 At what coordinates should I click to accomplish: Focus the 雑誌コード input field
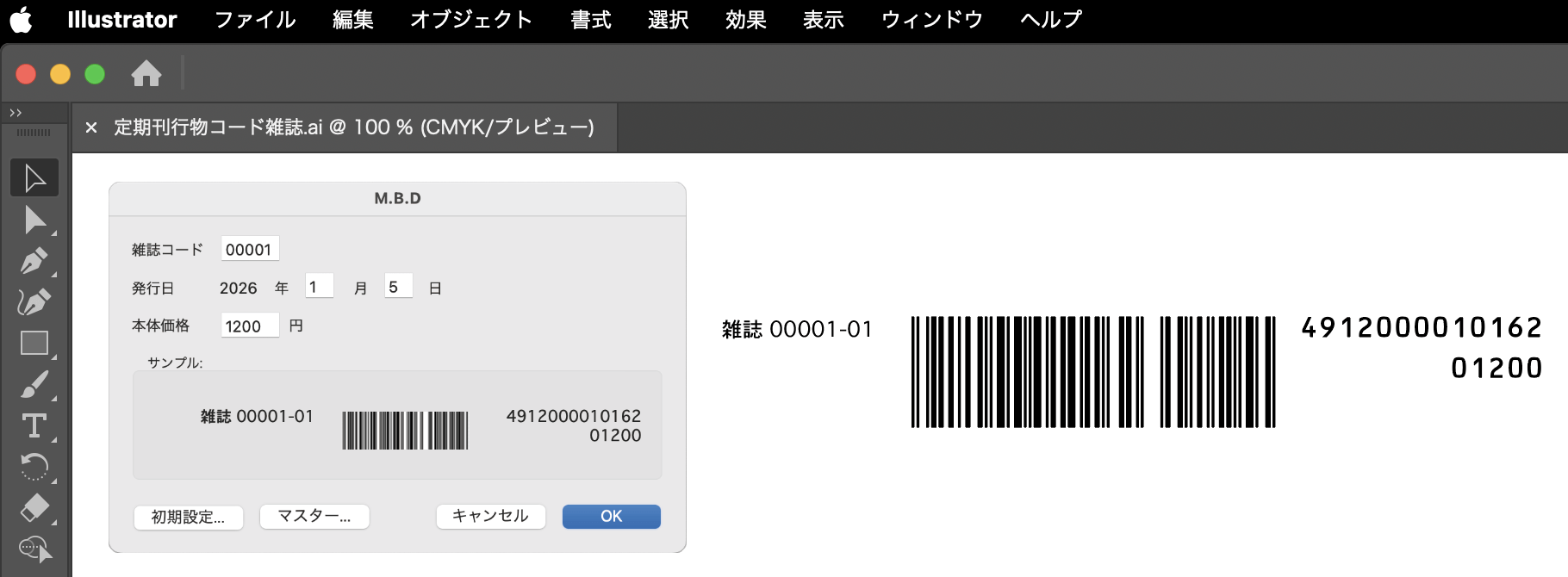pyautogui.click(x=249, y=249)
